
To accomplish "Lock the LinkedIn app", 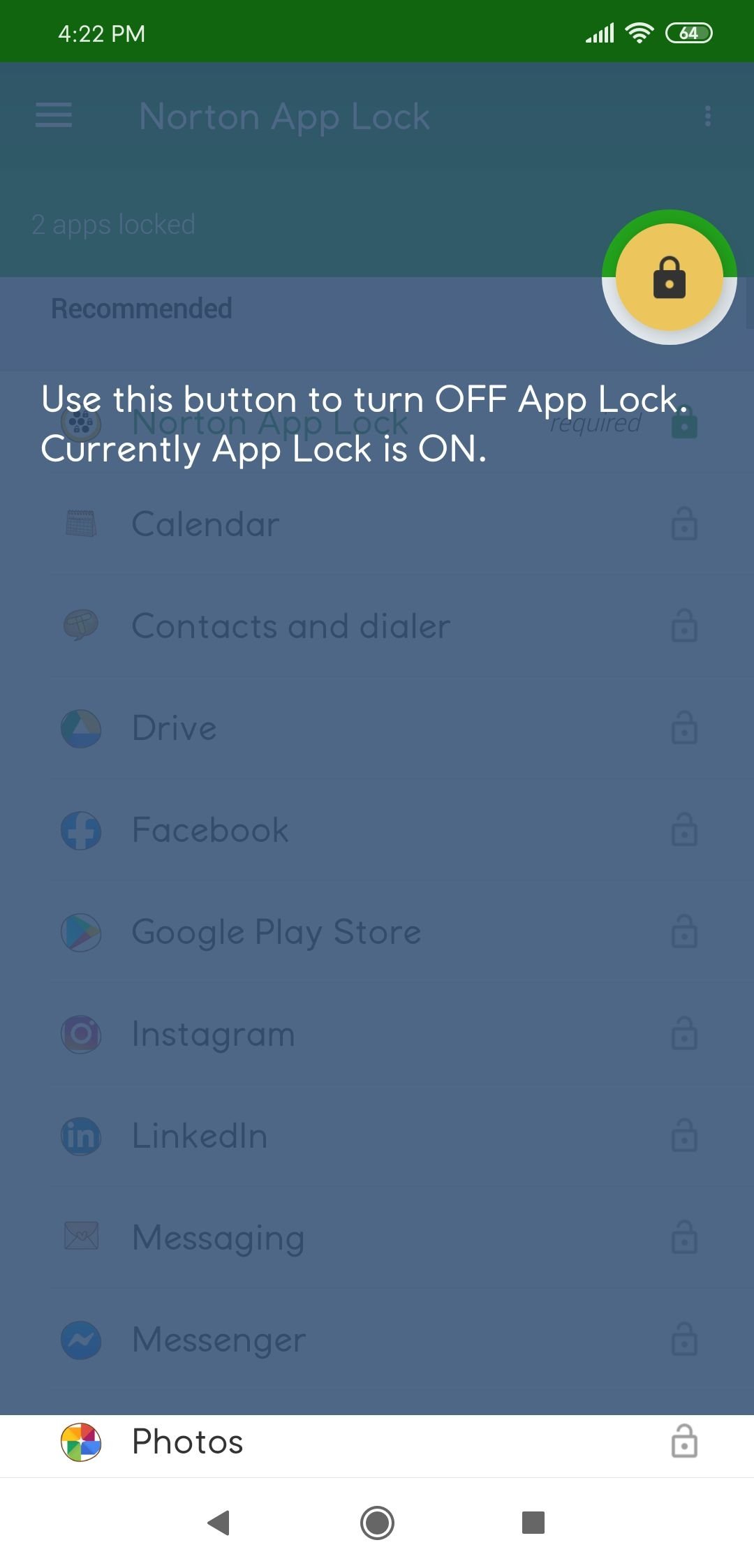I will click(x=684, y=1136).
